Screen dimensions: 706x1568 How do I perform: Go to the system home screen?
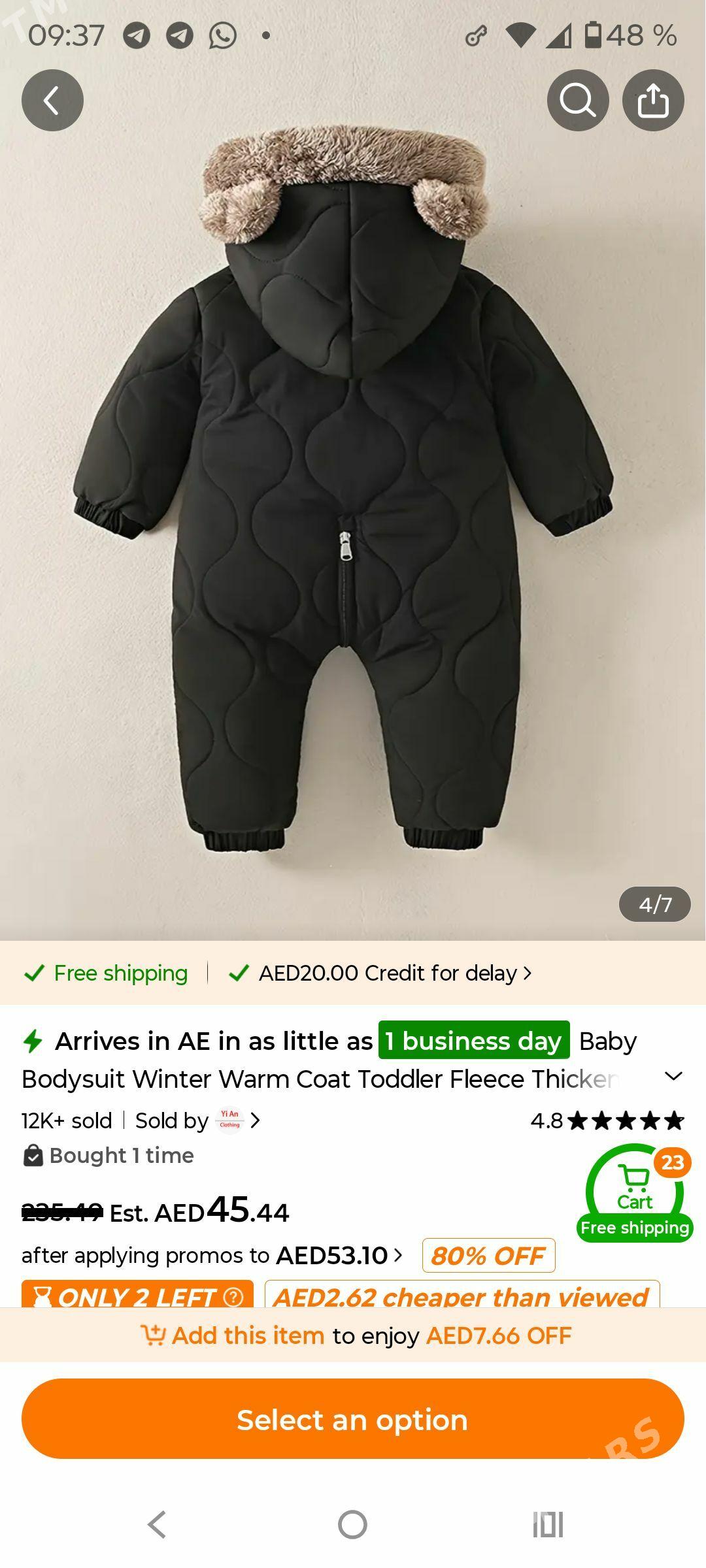pyautogui.click(x=352, y=1524)
